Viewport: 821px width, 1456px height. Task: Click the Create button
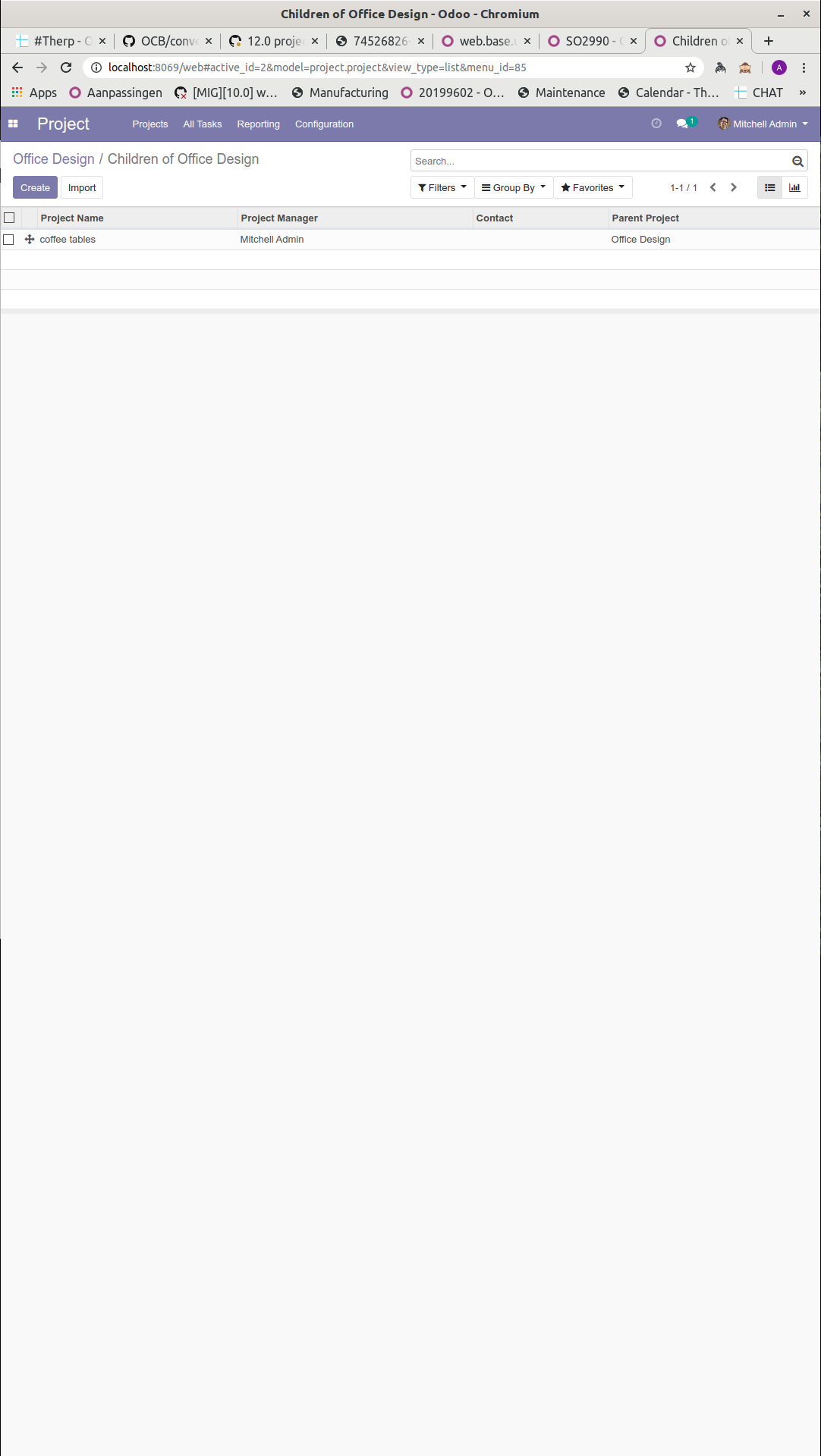[35, 187]
